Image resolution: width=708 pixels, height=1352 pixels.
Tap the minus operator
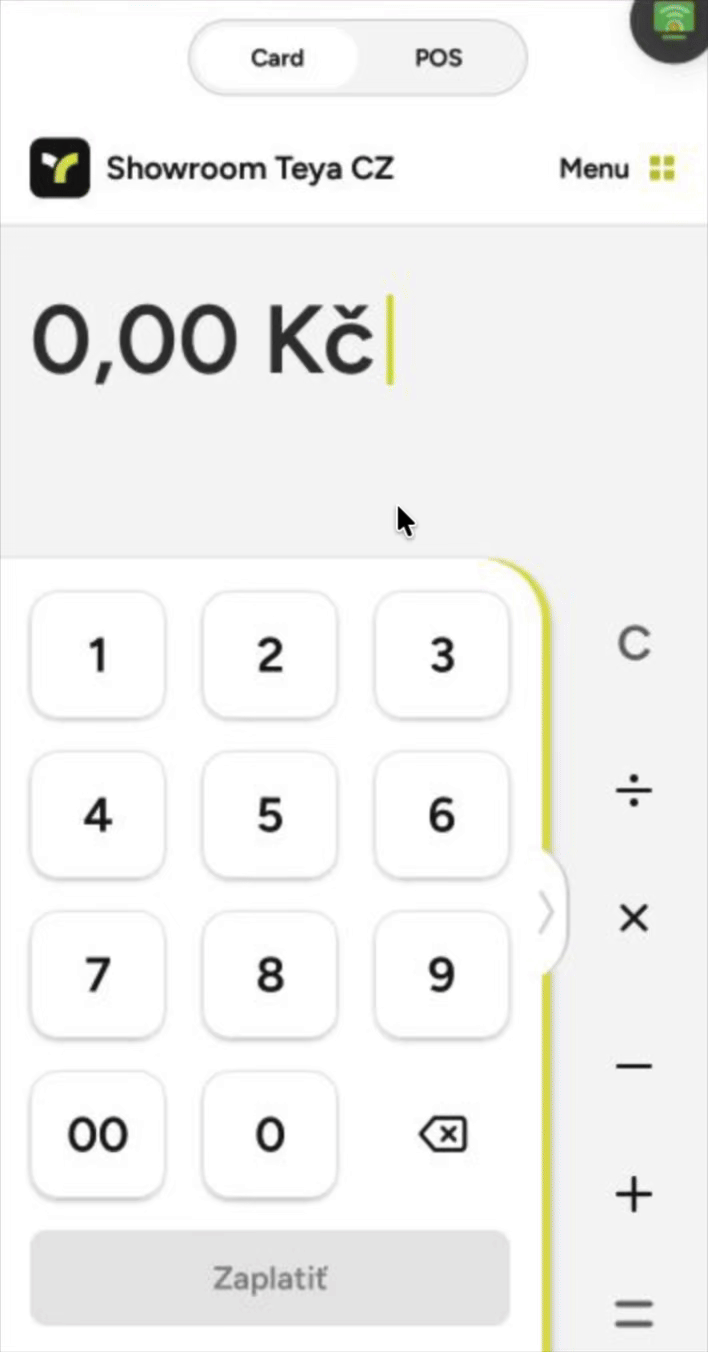(634, 1066)
